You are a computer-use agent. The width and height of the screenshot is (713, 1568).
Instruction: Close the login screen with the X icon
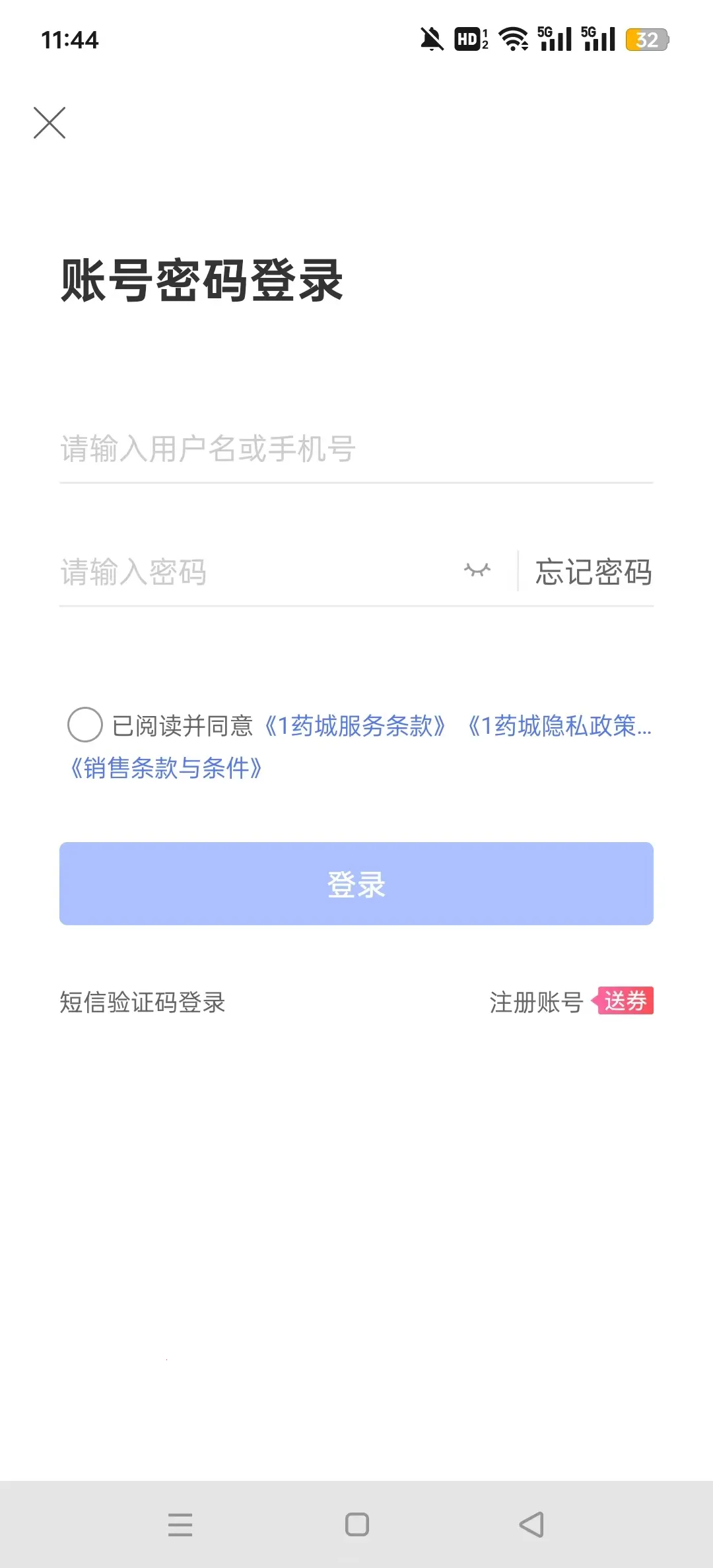pyautogui.click(x=49, y=123)
